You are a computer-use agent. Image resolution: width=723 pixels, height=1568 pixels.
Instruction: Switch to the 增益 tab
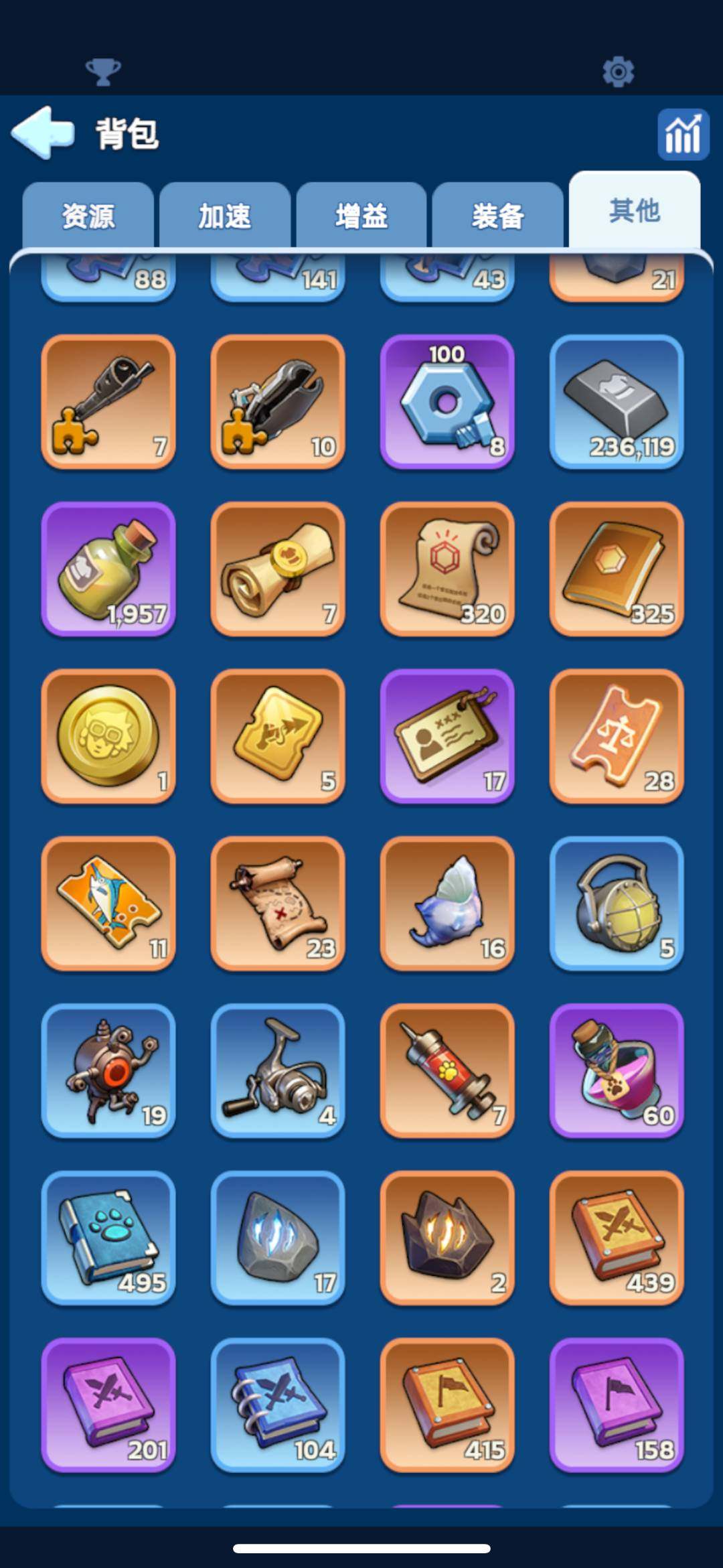pos(361,216)
